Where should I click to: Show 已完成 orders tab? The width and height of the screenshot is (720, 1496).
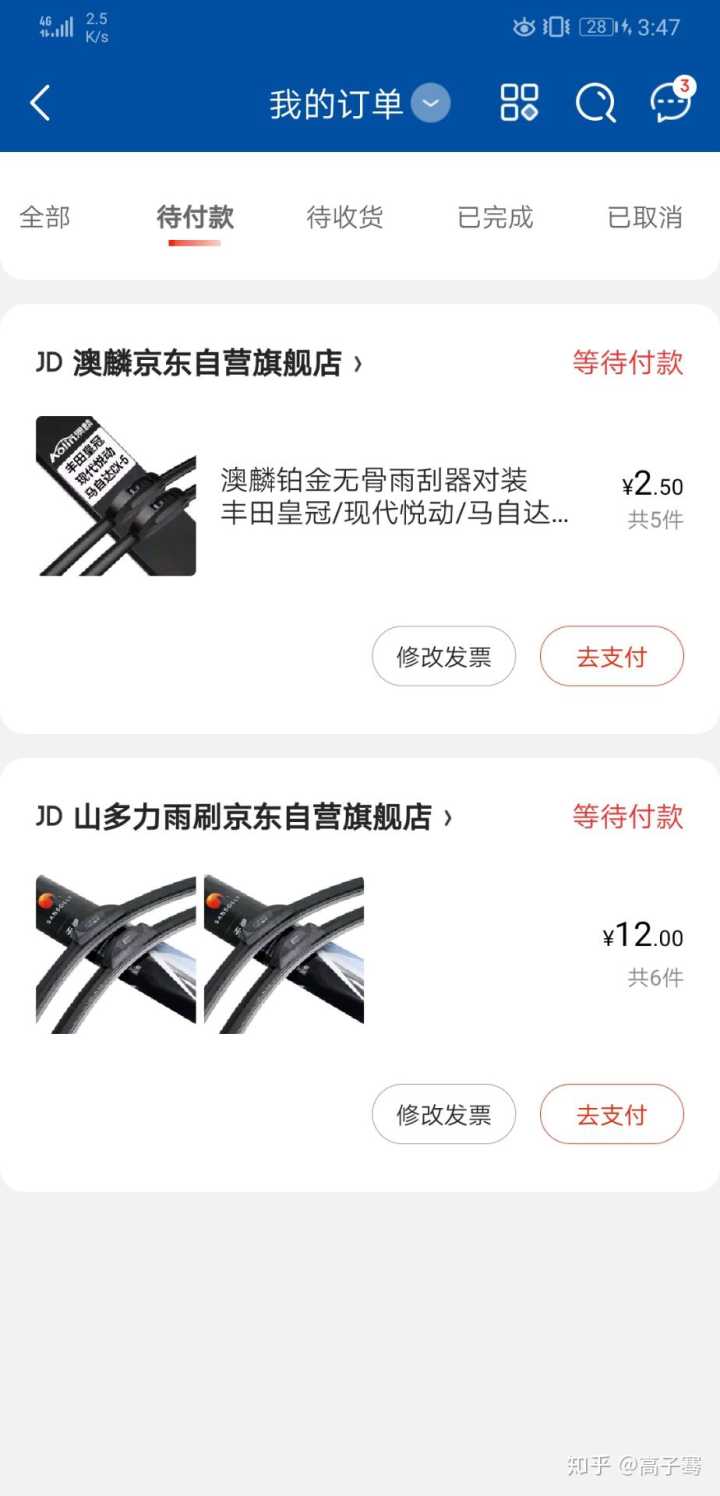pyautogui.click(x=495, y=217)
